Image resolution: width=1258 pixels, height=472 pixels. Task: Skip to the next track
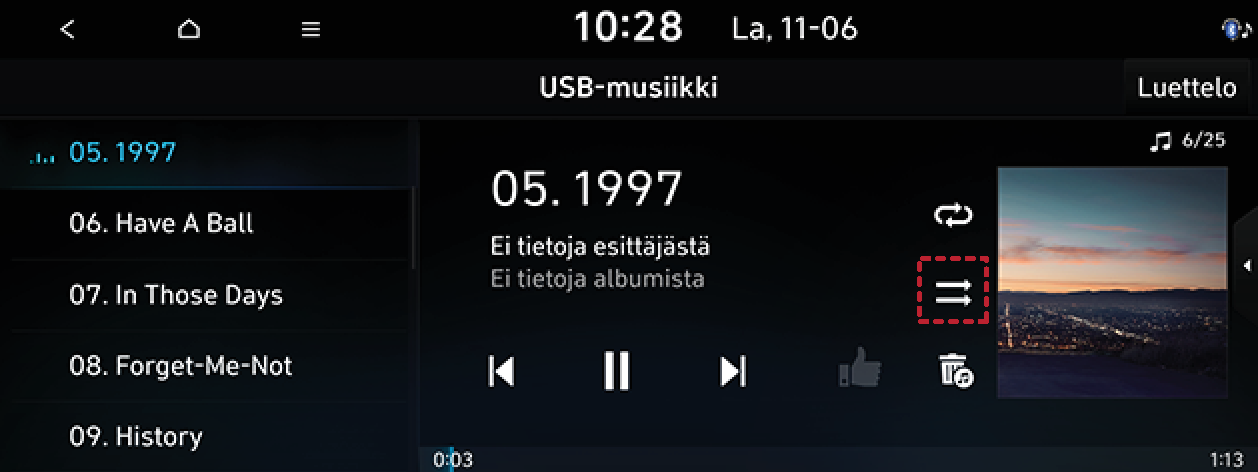[733, 371]
